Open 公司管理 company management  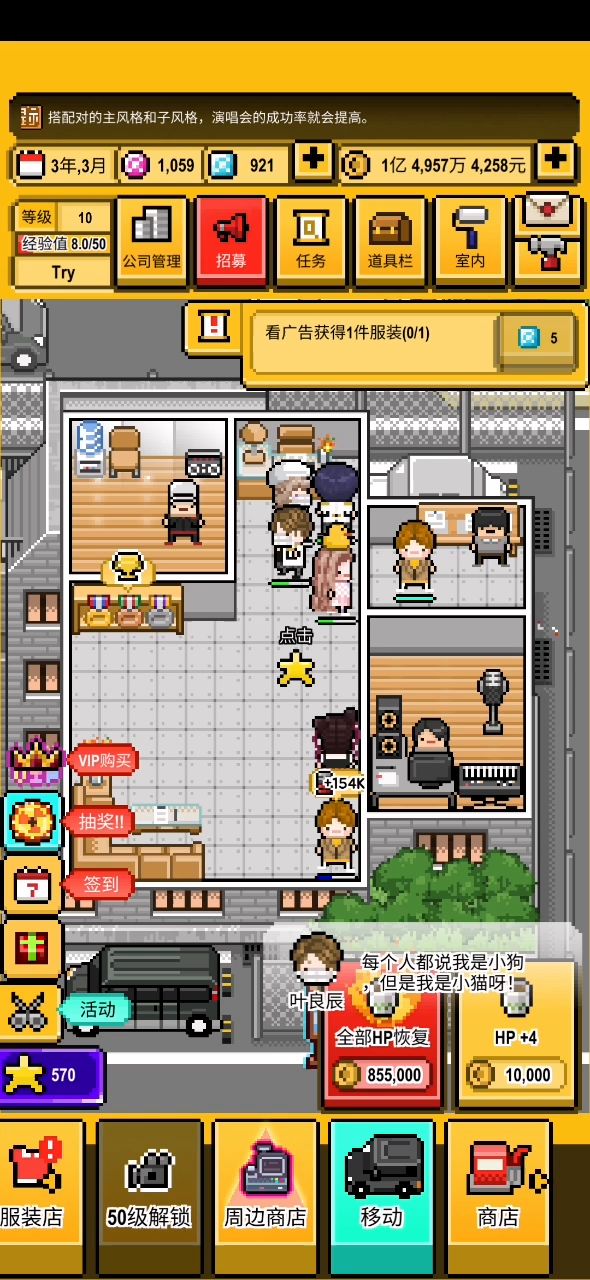(152, 240)
